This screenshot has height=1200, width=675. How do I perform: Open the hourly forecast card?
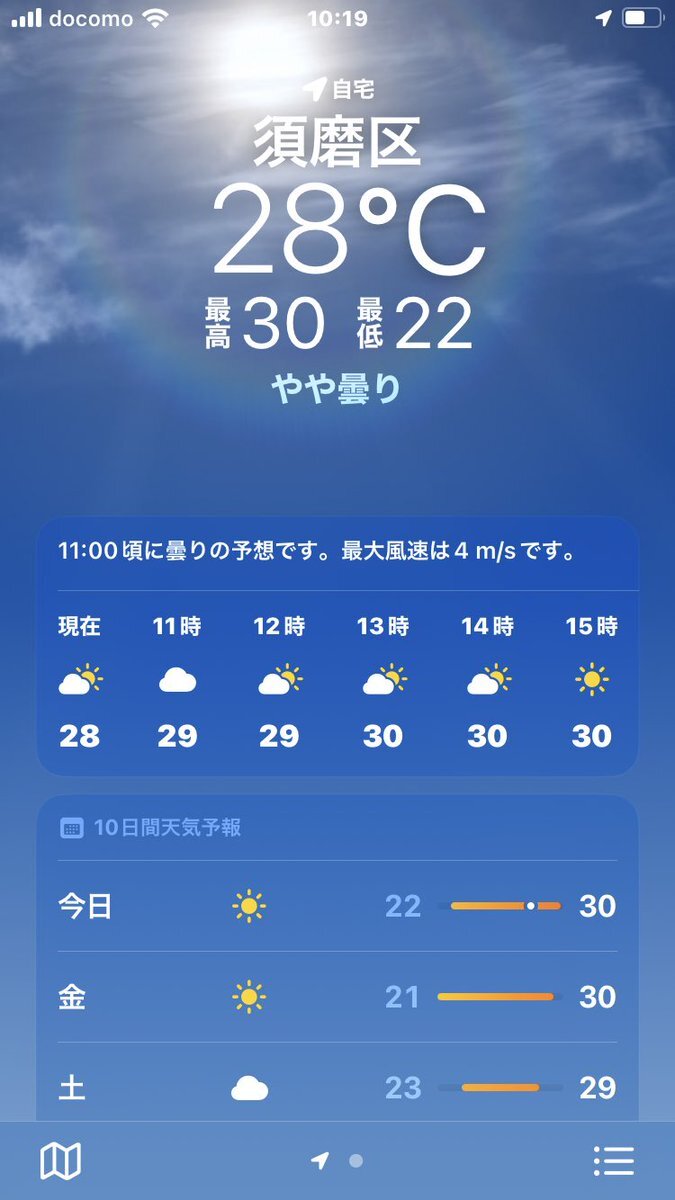coord(338,646)
